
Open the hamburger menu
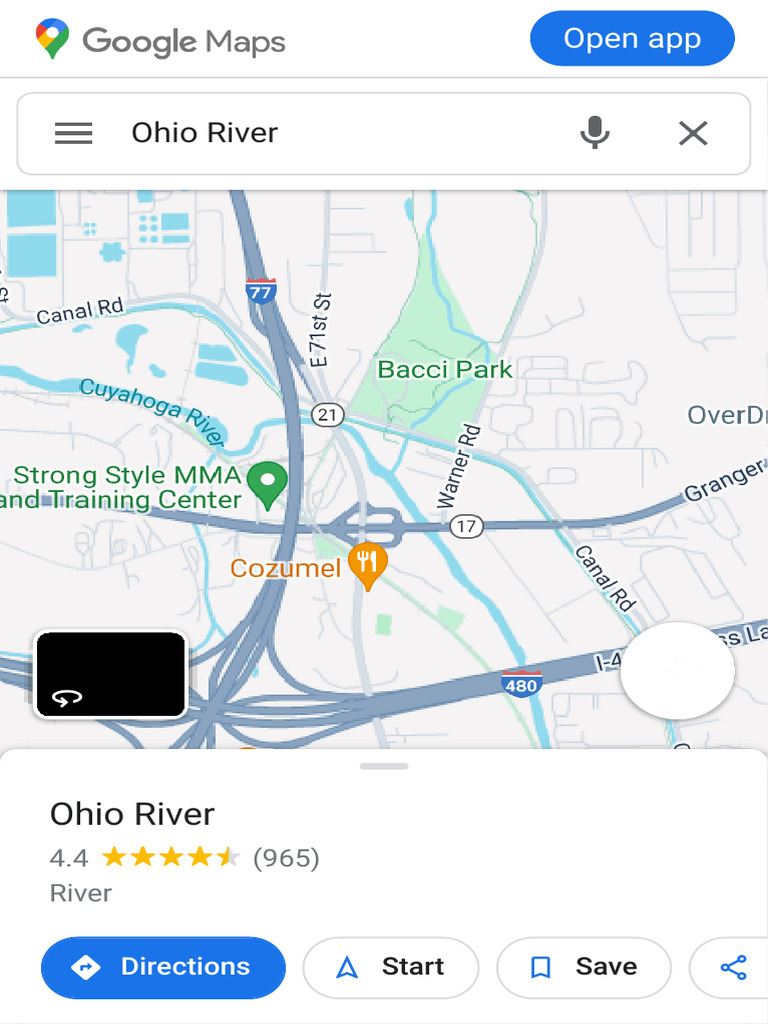click(x=73, y=133)
